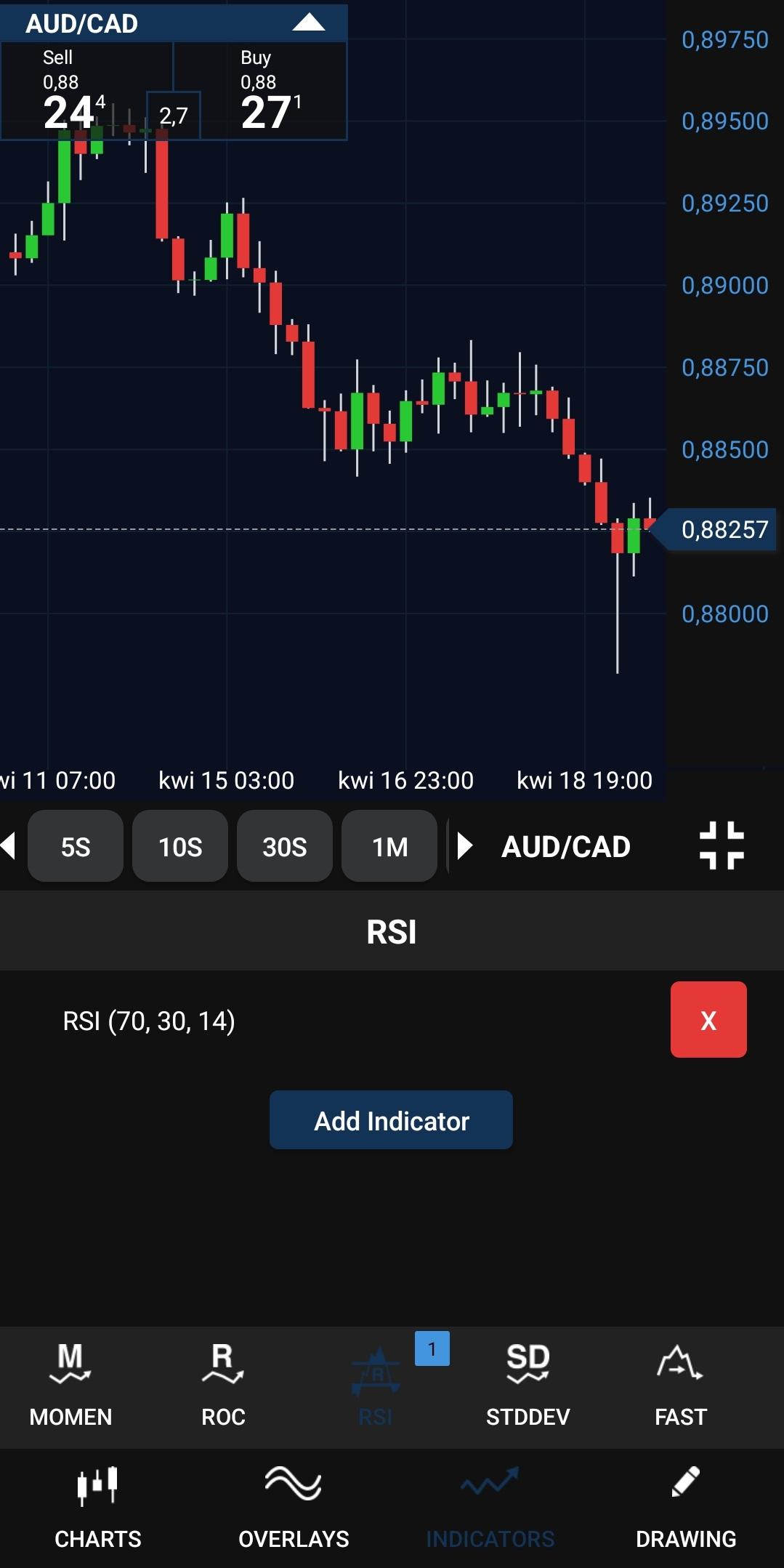The width and height of the screenshot is (784, 1568).
Task: Open the OVERLAYS tab
Action: click(x=294, y=1508)
